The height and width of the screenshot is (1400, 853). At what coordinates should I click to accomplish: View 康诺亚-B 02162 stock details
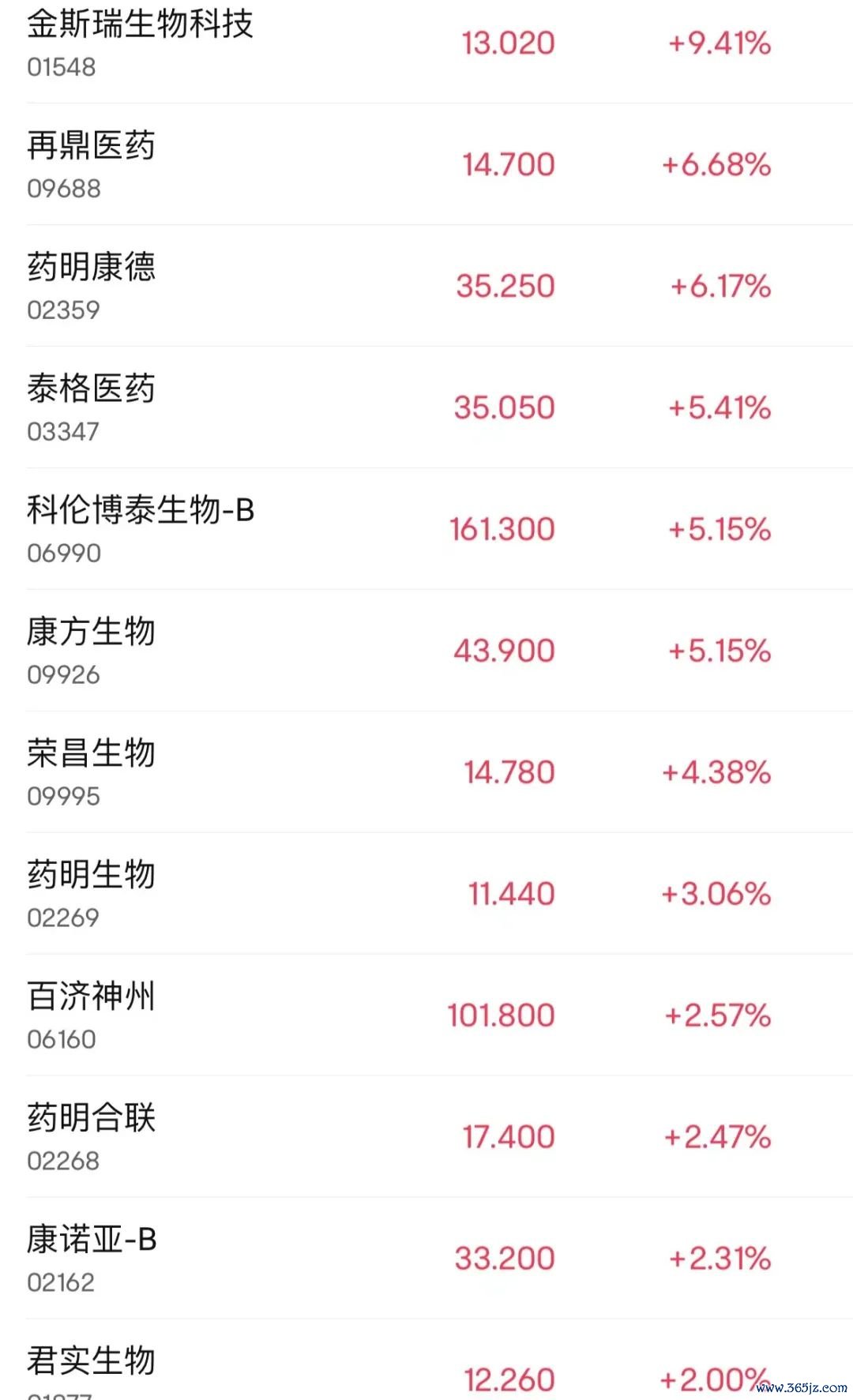(x=426, y=1259)
